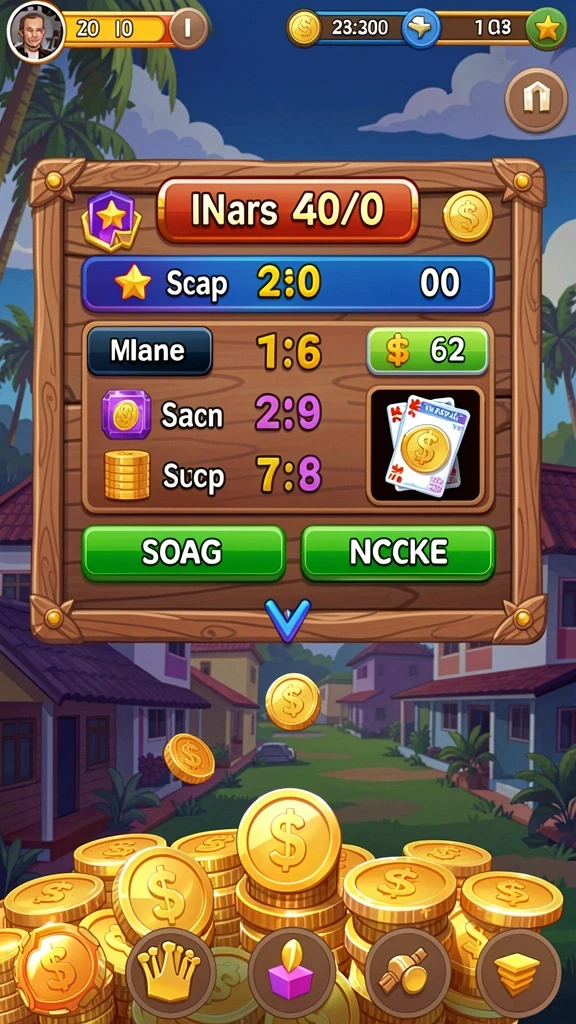Tap the green $ 62 button
576x1024 pixels.
(x=428, y=351)
